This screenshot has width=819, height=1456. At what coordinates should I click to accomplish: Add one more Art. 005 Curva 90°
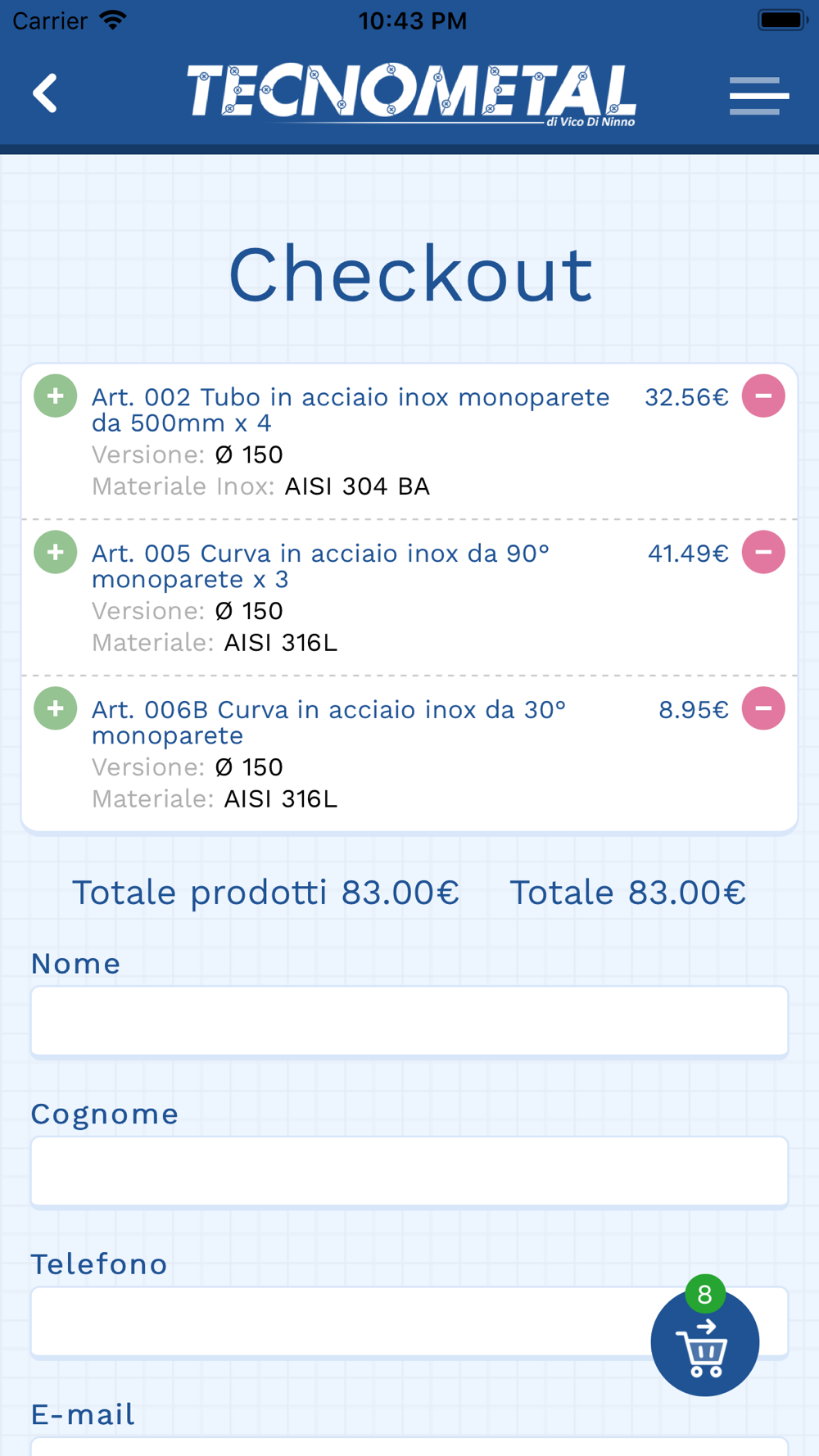56,553
